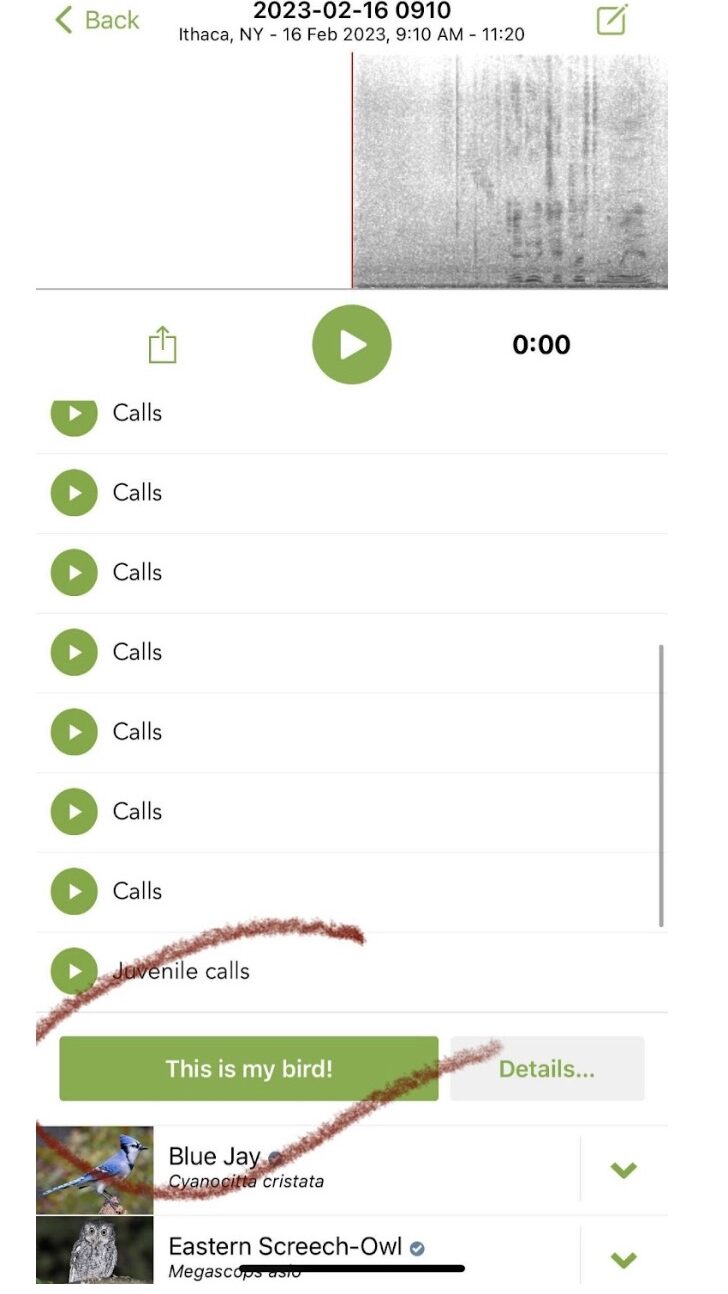Tap the spectrogram to seek
Screen dimensions: 728x1294
click(x=510, y=170)
